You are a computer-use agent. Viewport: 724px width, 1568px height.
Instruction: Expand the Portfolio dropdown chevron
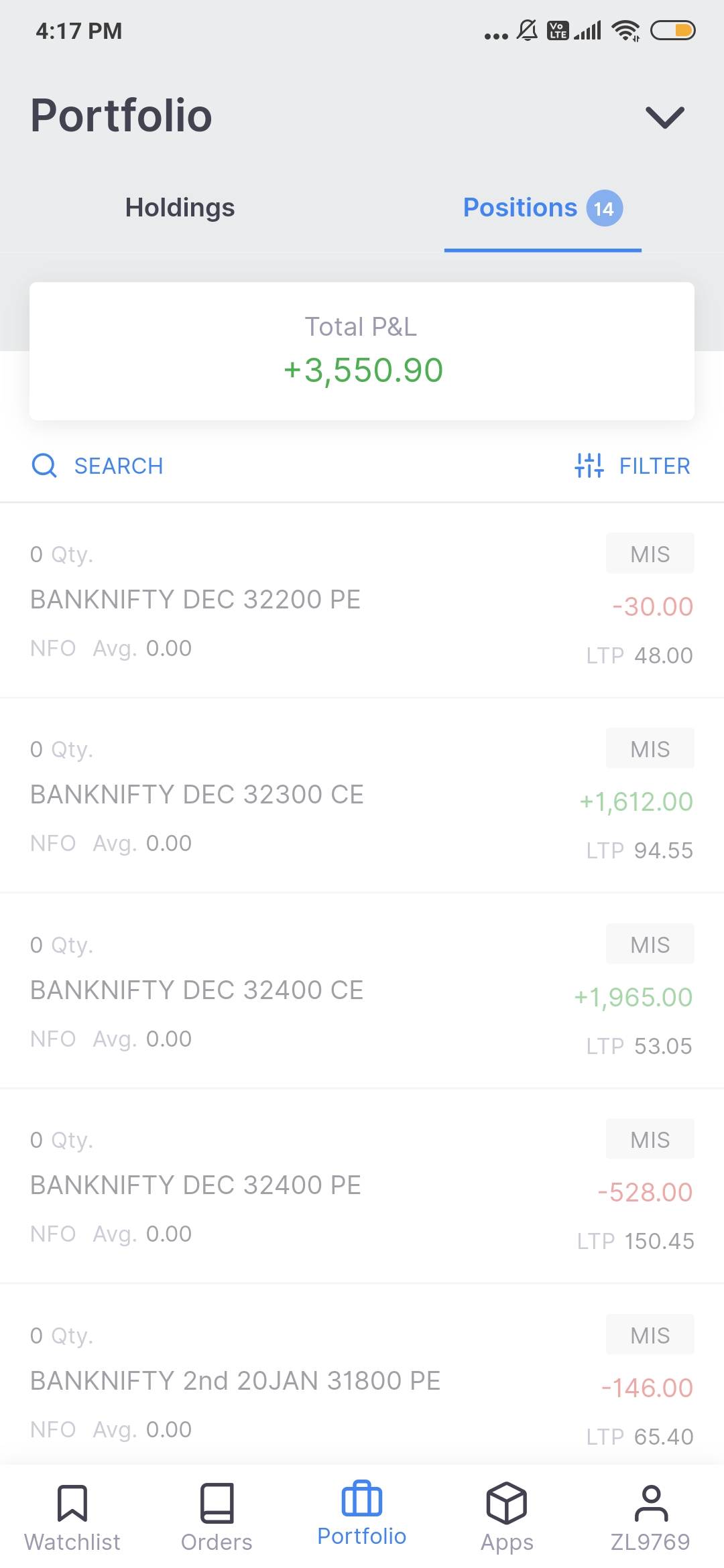(664, 117)
